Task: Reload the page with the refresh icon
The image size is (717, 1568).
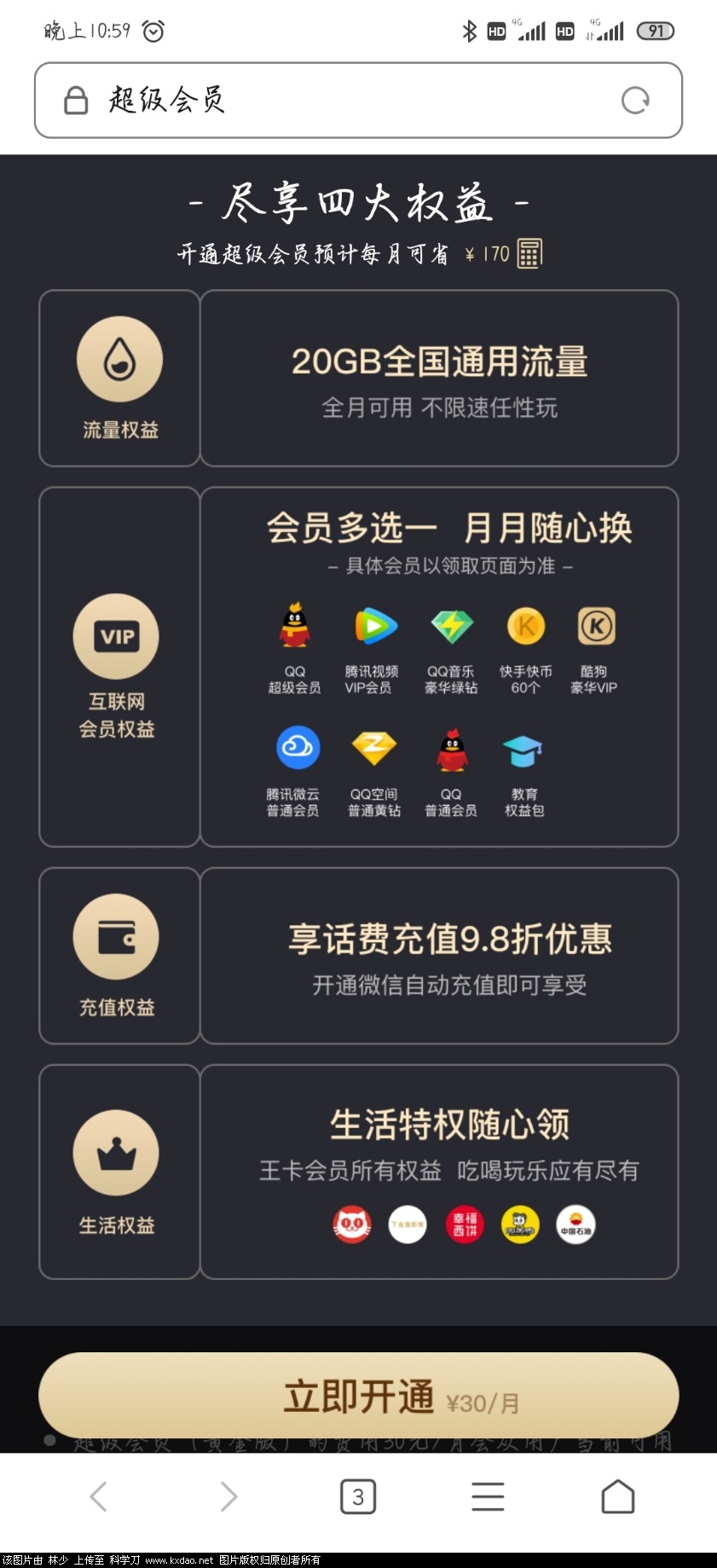Action: (635, 101)
